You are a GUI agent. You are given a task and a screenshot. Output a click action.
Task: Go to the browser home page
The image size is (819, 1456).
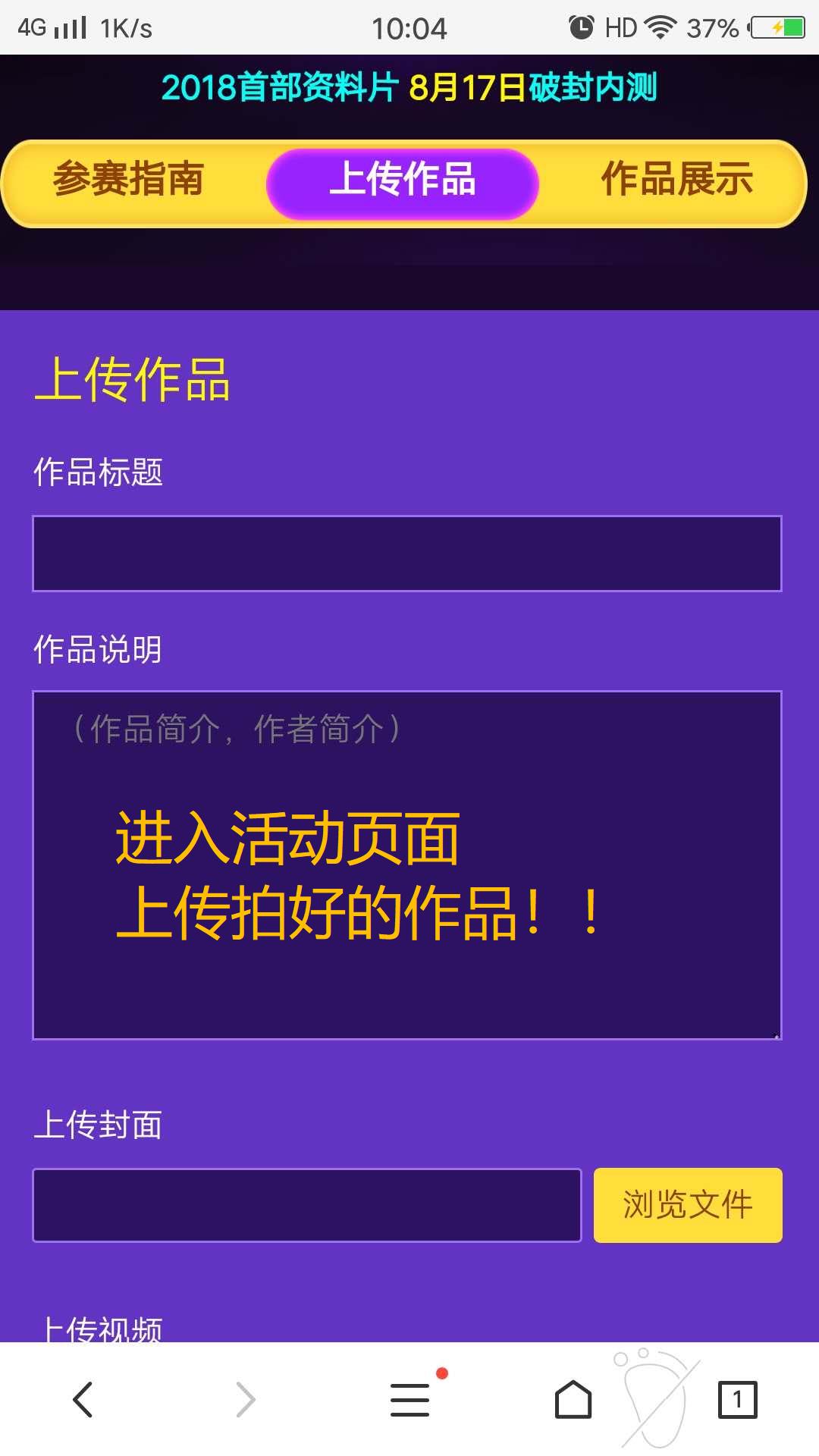[574, 1399]
